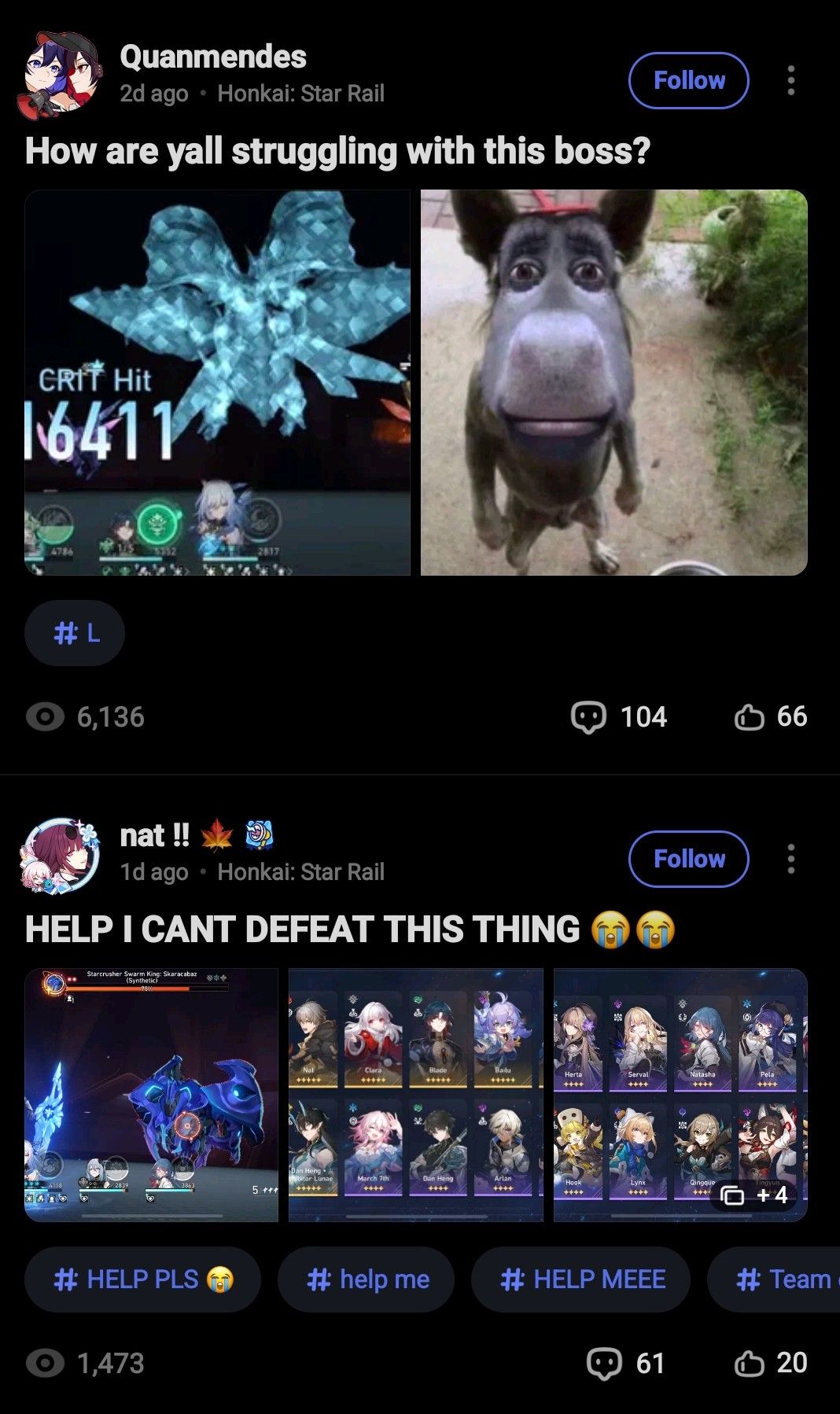Open overflow menu on nat !!'s post
Image resolution: width=840 pixels, height=1414 pixels.
(x=790, y=859)
